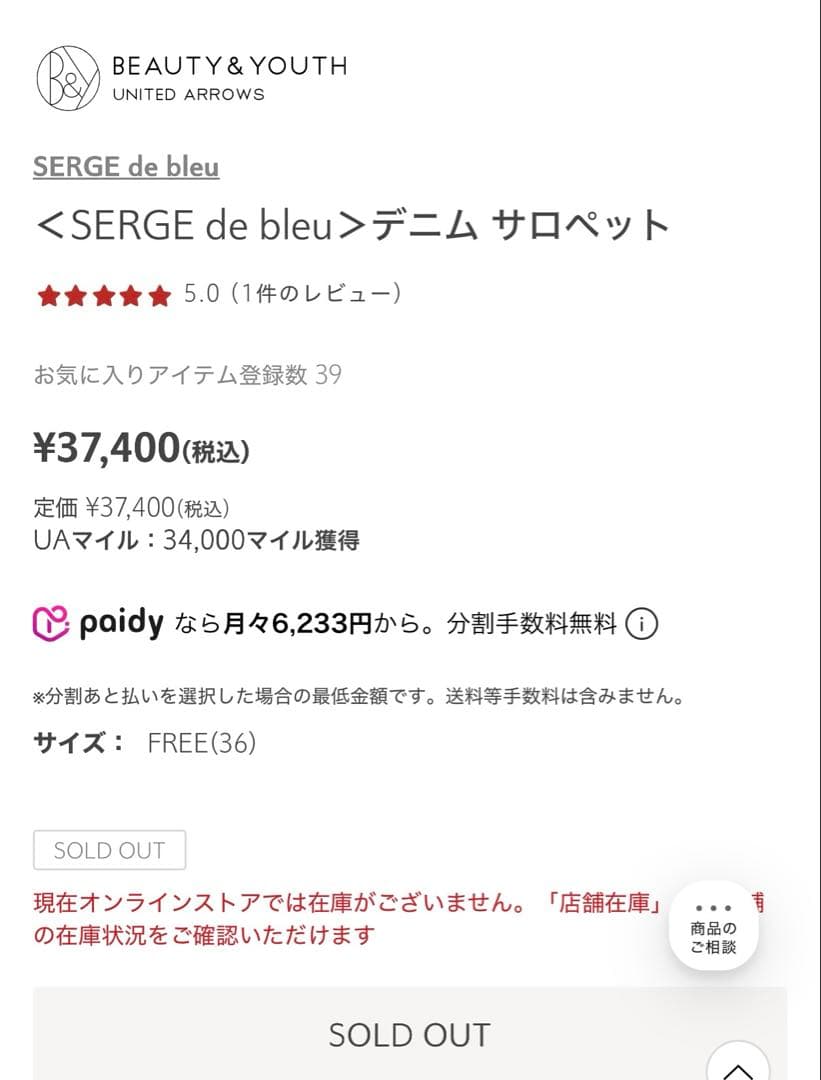Click the 5.0 rating score text
The image size is (821, 1080).
[x=201, y=295]
